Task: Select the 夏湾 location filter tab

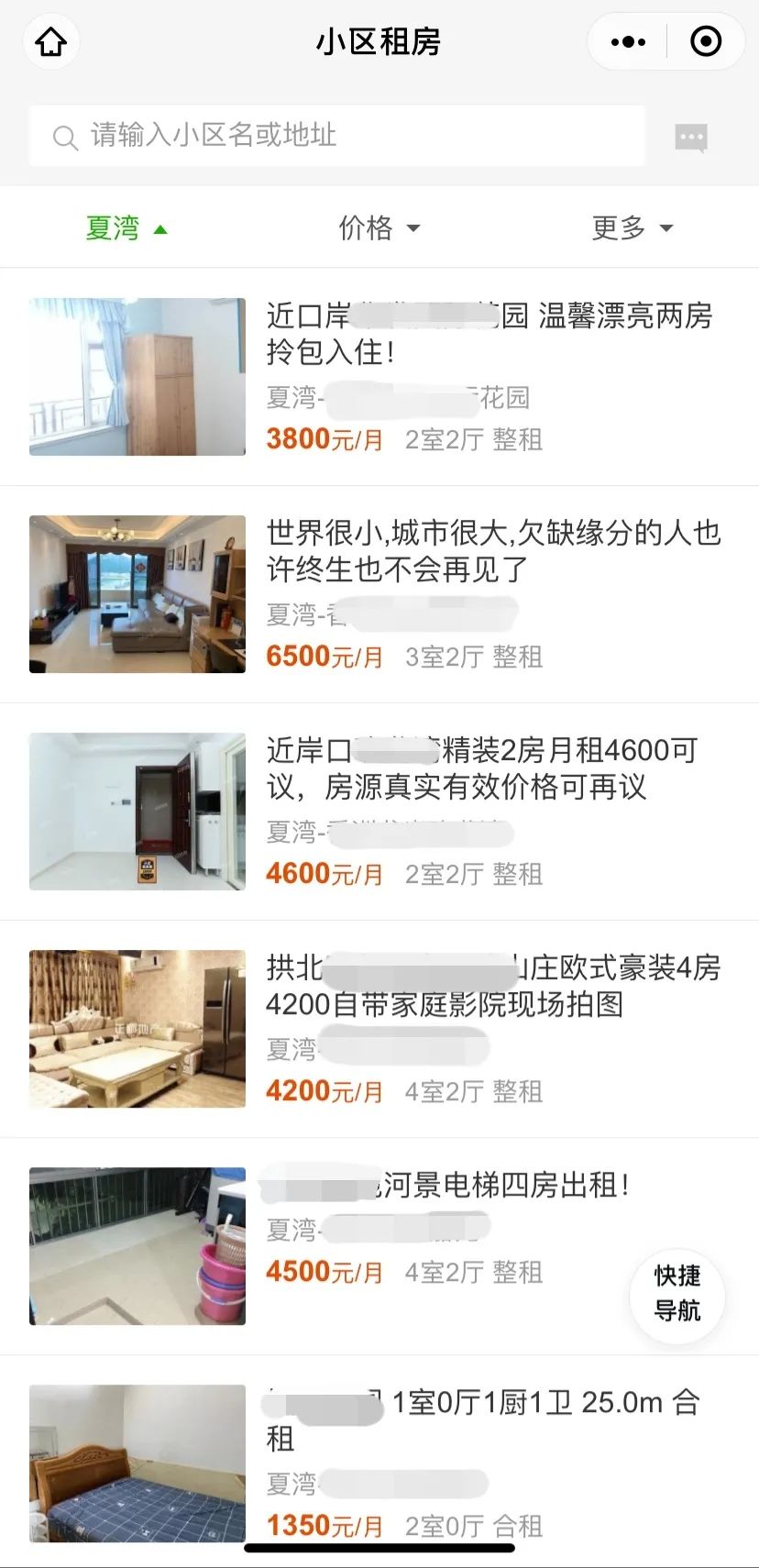Action: [111, 228]
